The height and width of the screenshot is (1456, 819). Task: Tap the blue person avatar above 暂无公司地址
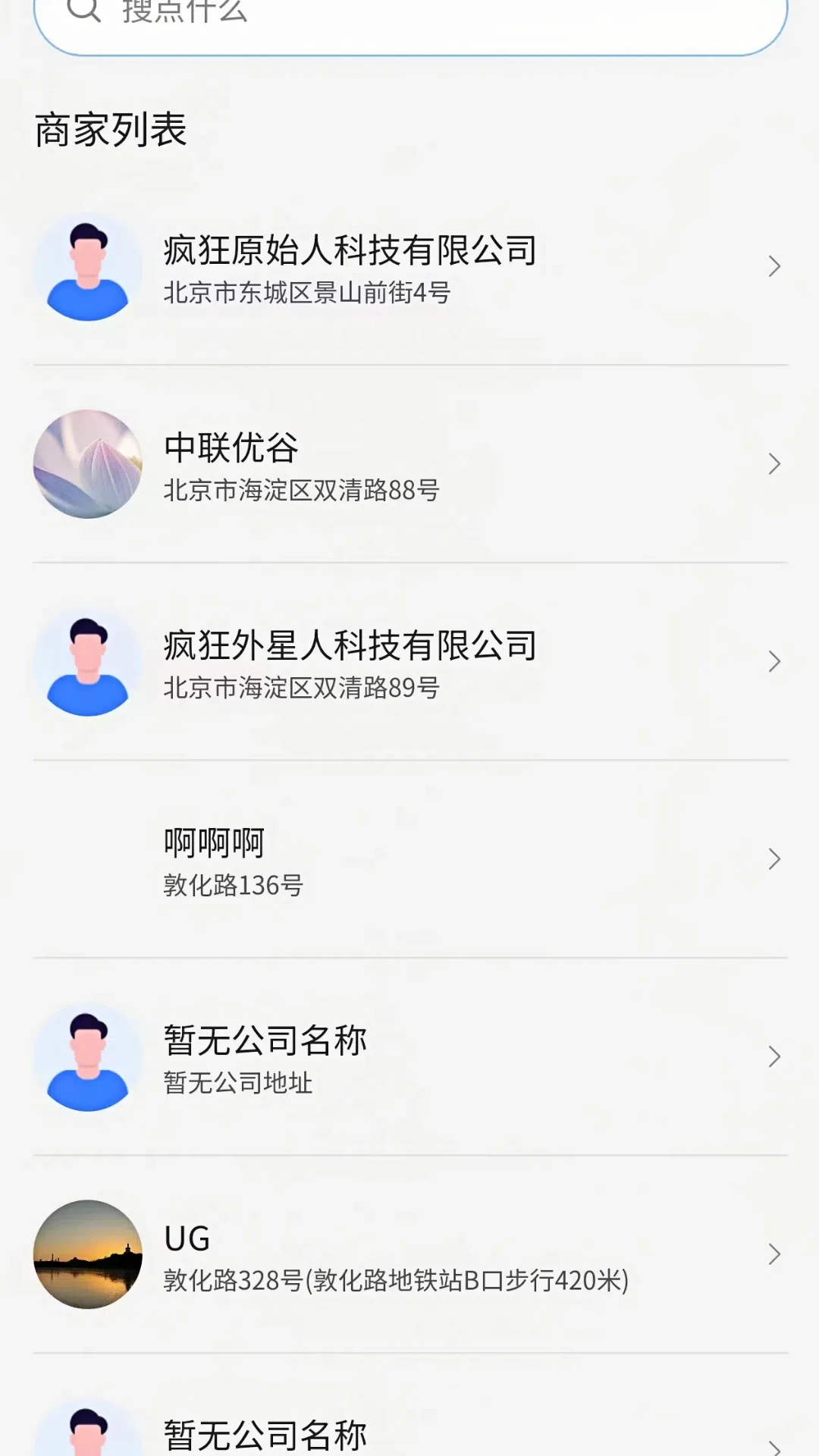(87, 1057)
